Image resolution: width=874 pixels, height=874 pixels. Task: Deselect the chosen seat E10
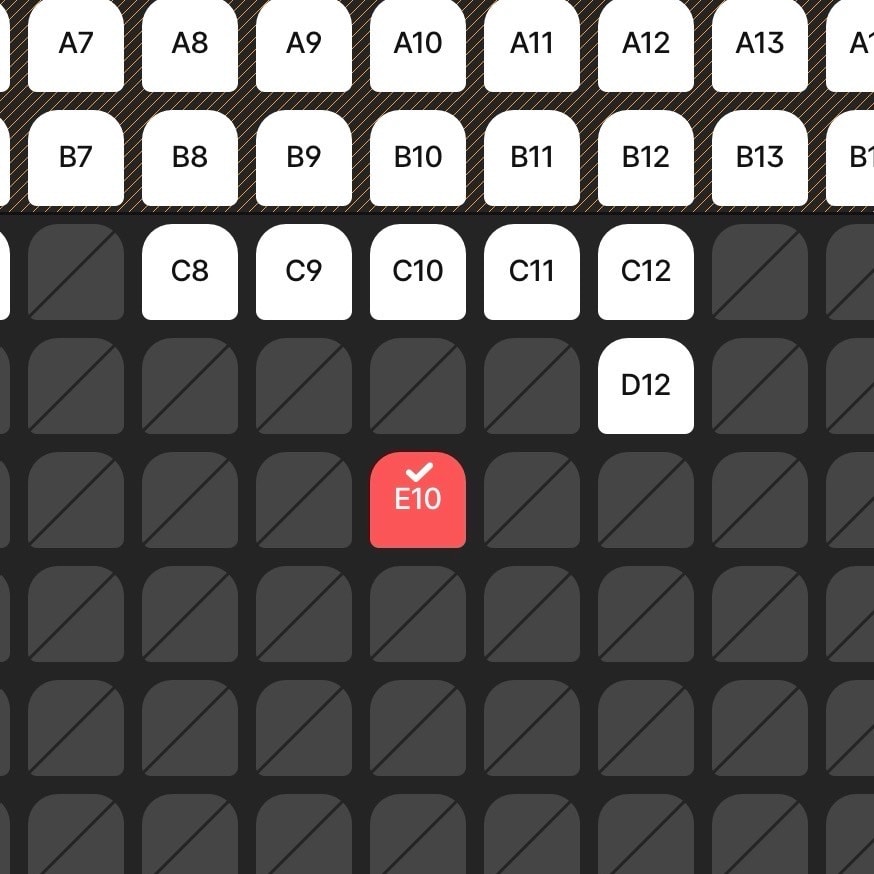pos(418,500)
